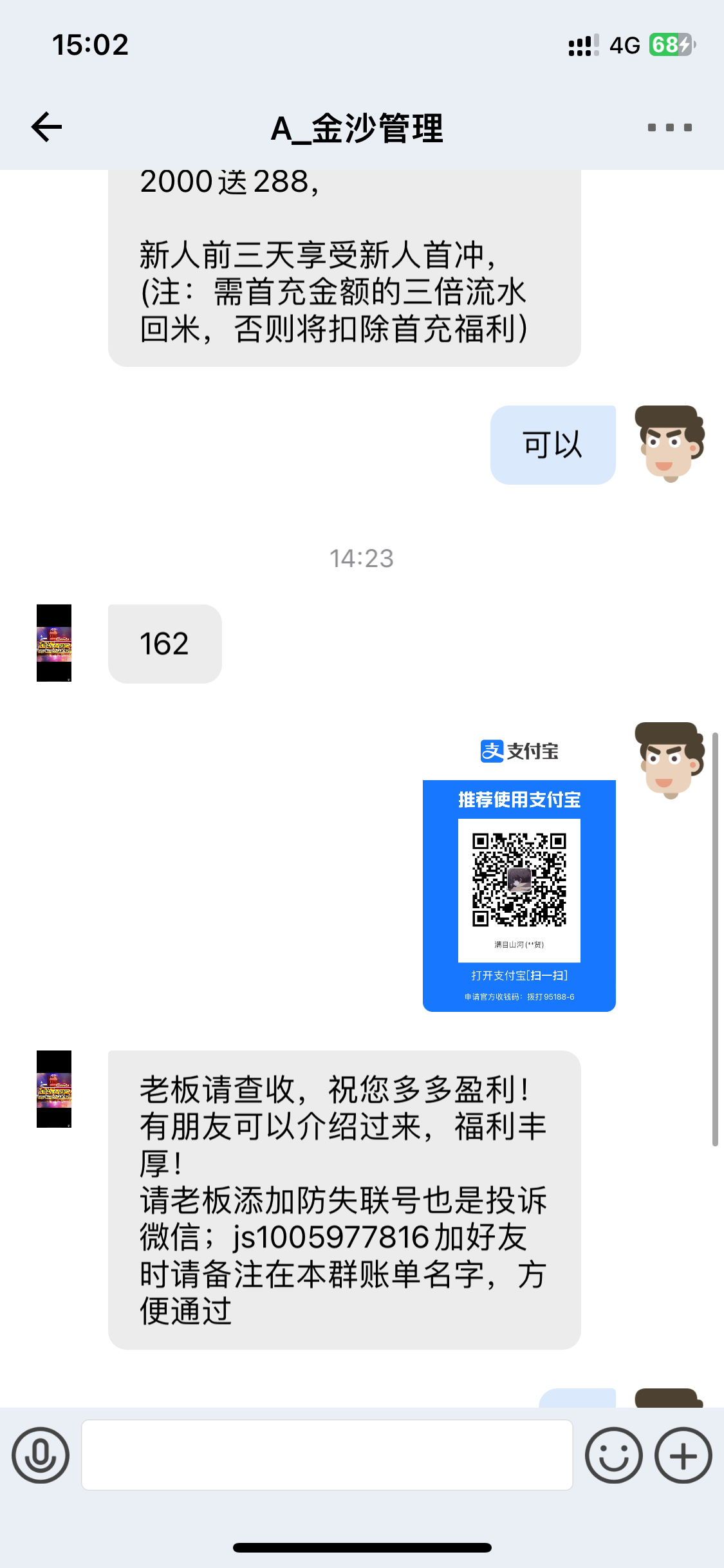
Task: Open the plus attachment menu
Action: point(683,1455)
